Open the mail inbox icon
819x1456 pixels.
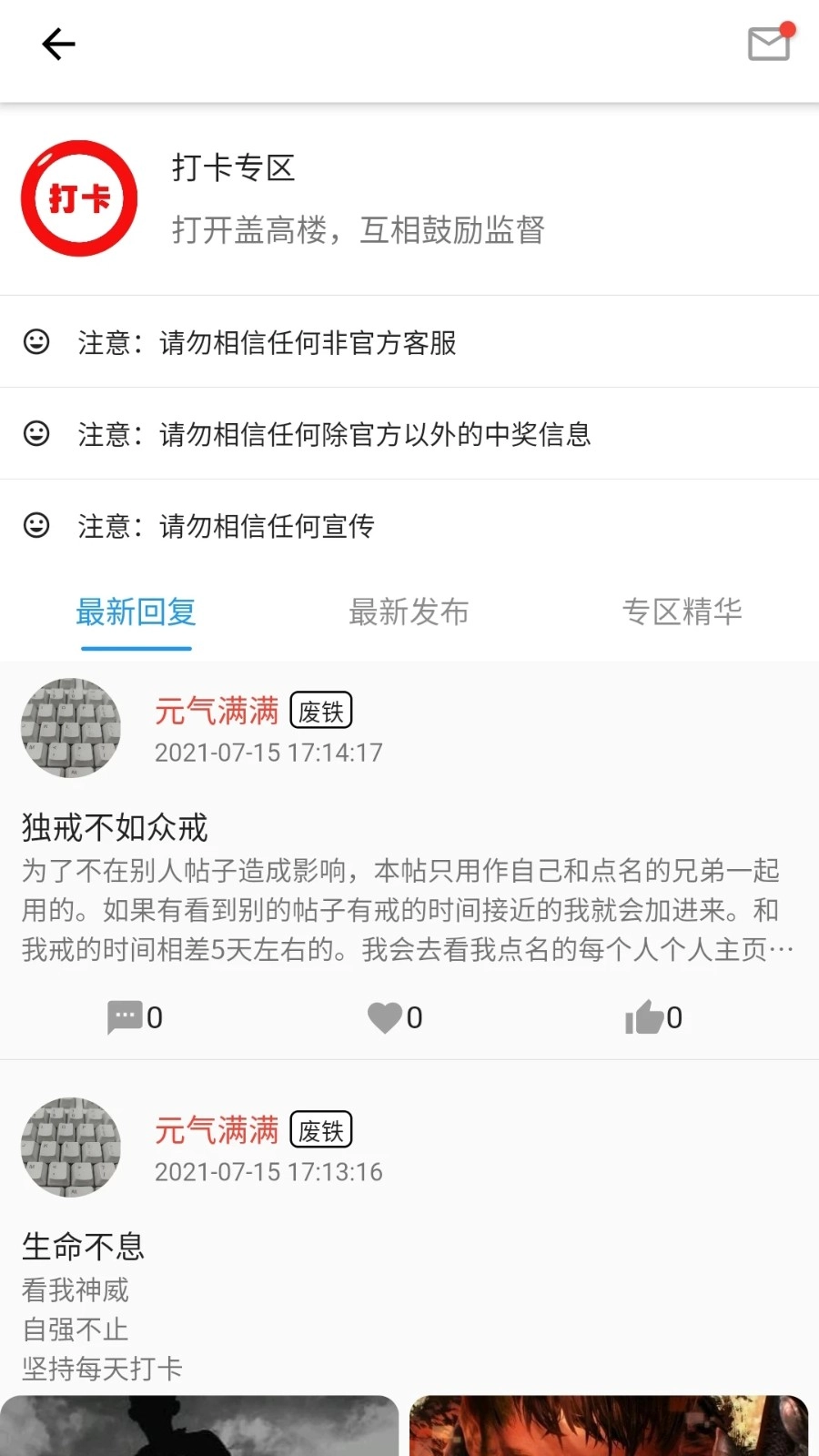coord(767,44)
